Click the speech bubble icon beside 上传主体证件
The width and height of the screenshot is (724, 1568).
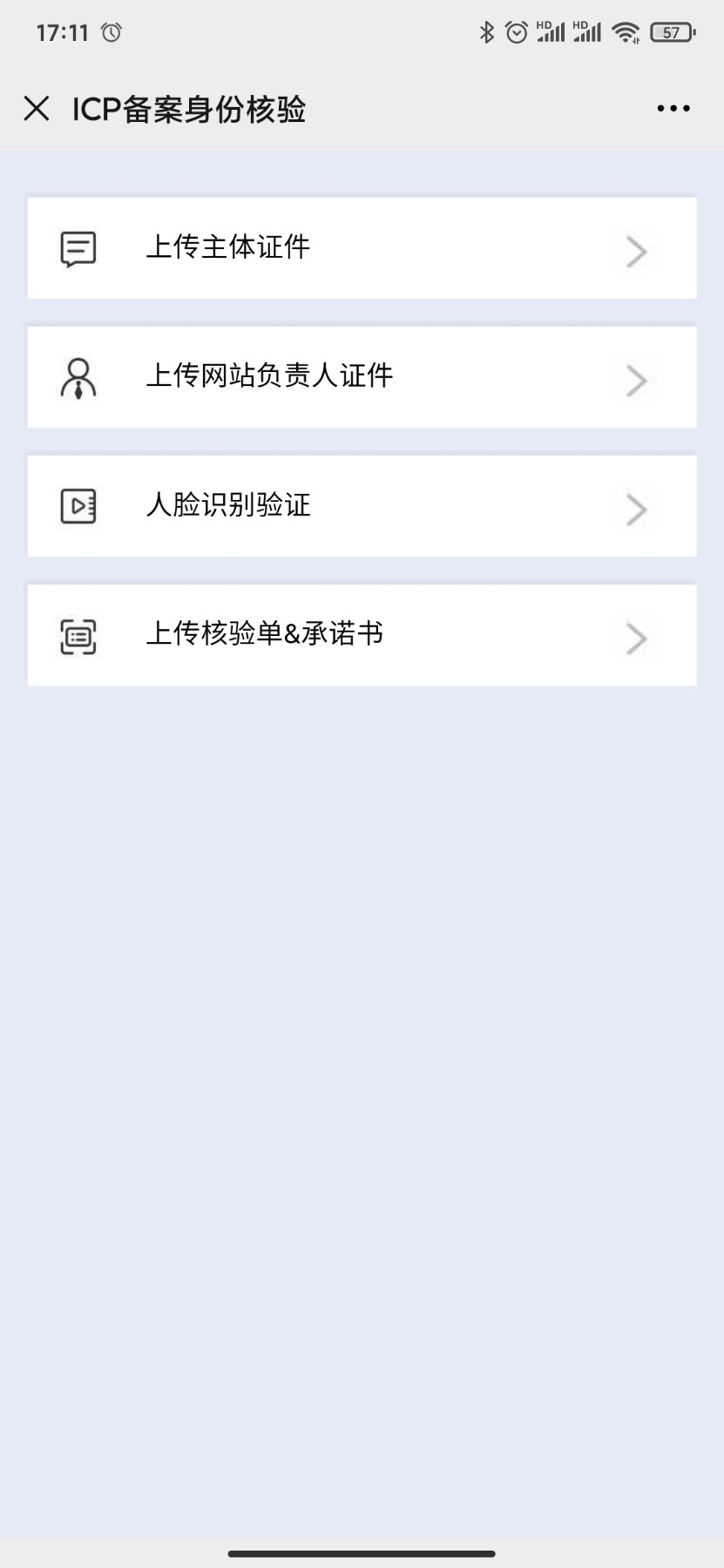coord(77,248)
